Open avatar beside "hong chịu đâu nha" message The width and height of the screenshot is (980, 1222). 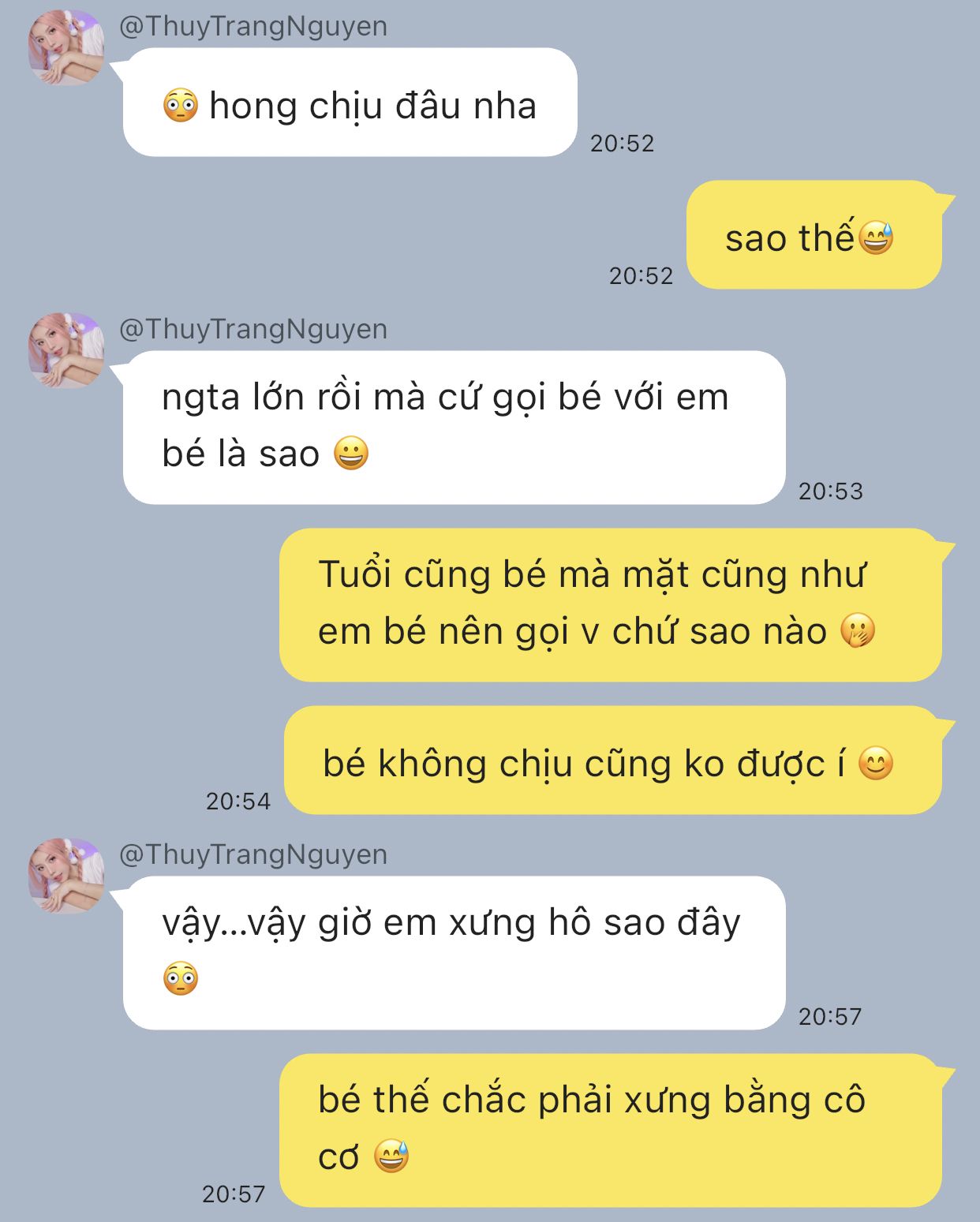(x=66, y=48)
